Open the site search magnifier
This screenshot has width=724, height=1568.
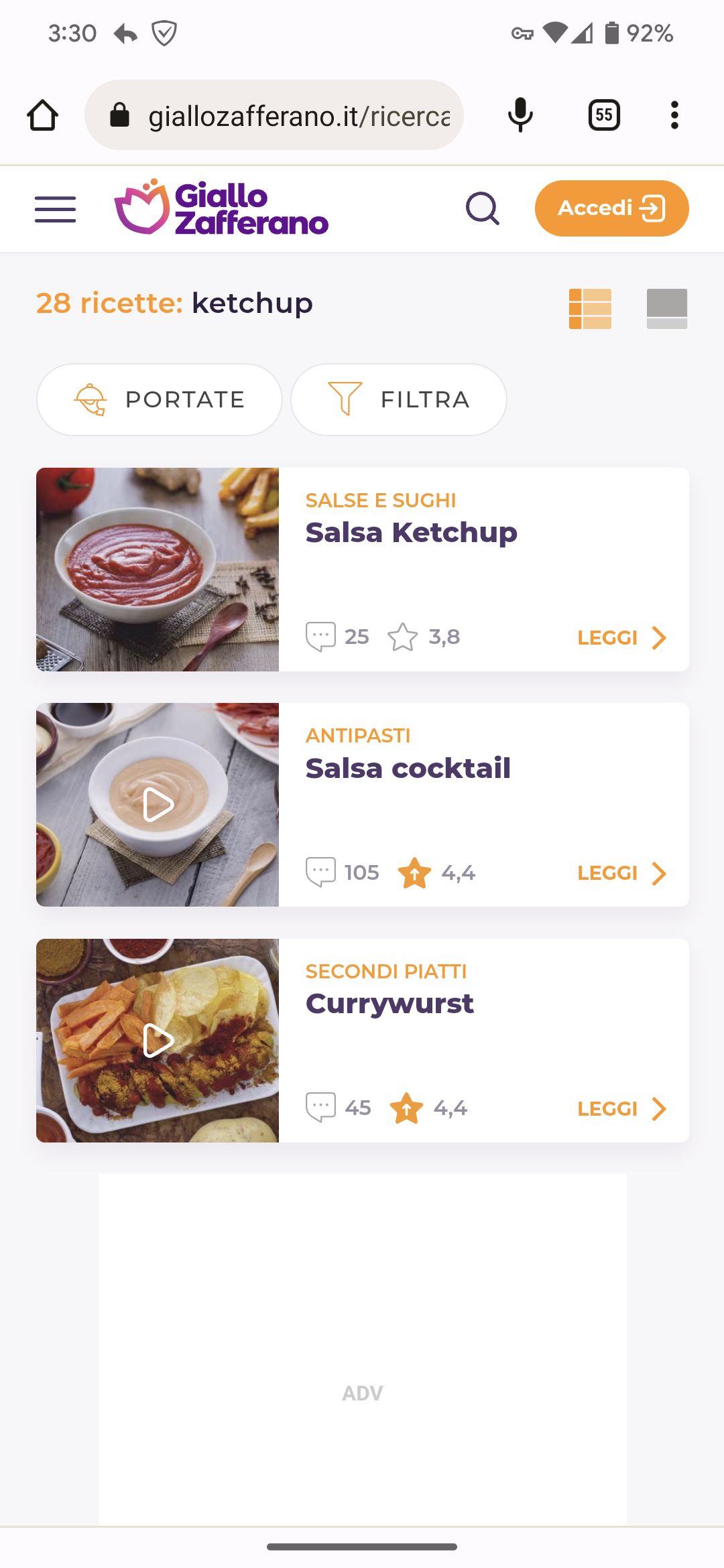[x=483, y=208]
